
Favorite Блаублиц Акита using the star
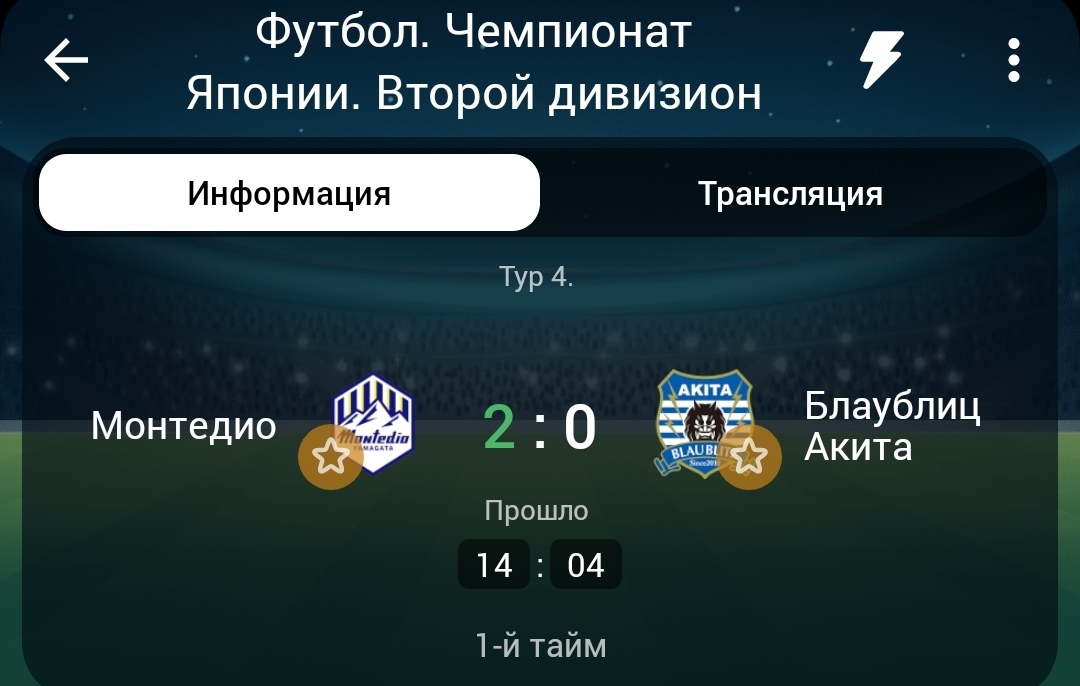coord(749,457)
